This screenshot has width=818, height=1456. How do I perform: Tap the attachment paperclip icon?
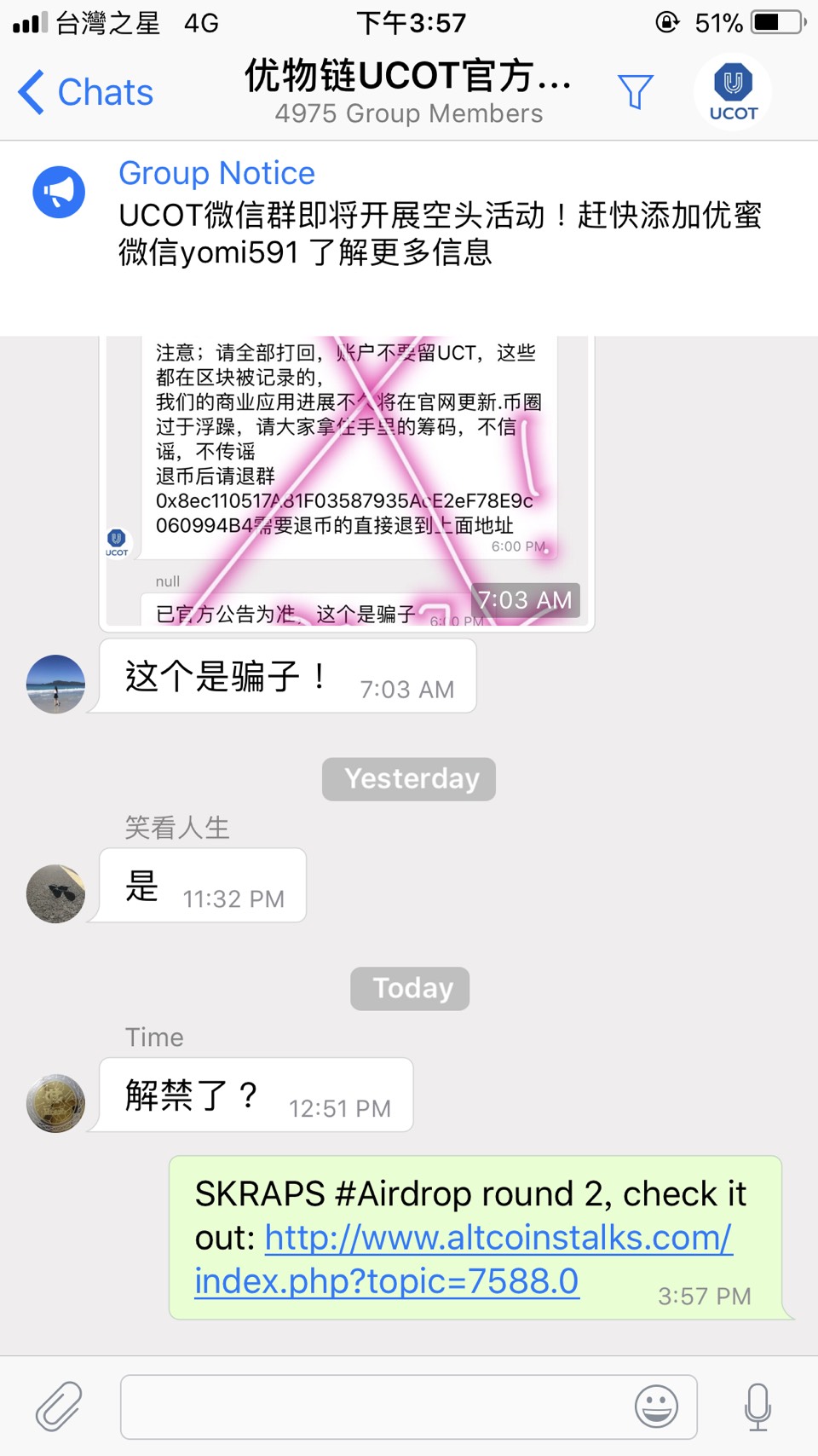pyautogui.click(x=59, y=1406)
